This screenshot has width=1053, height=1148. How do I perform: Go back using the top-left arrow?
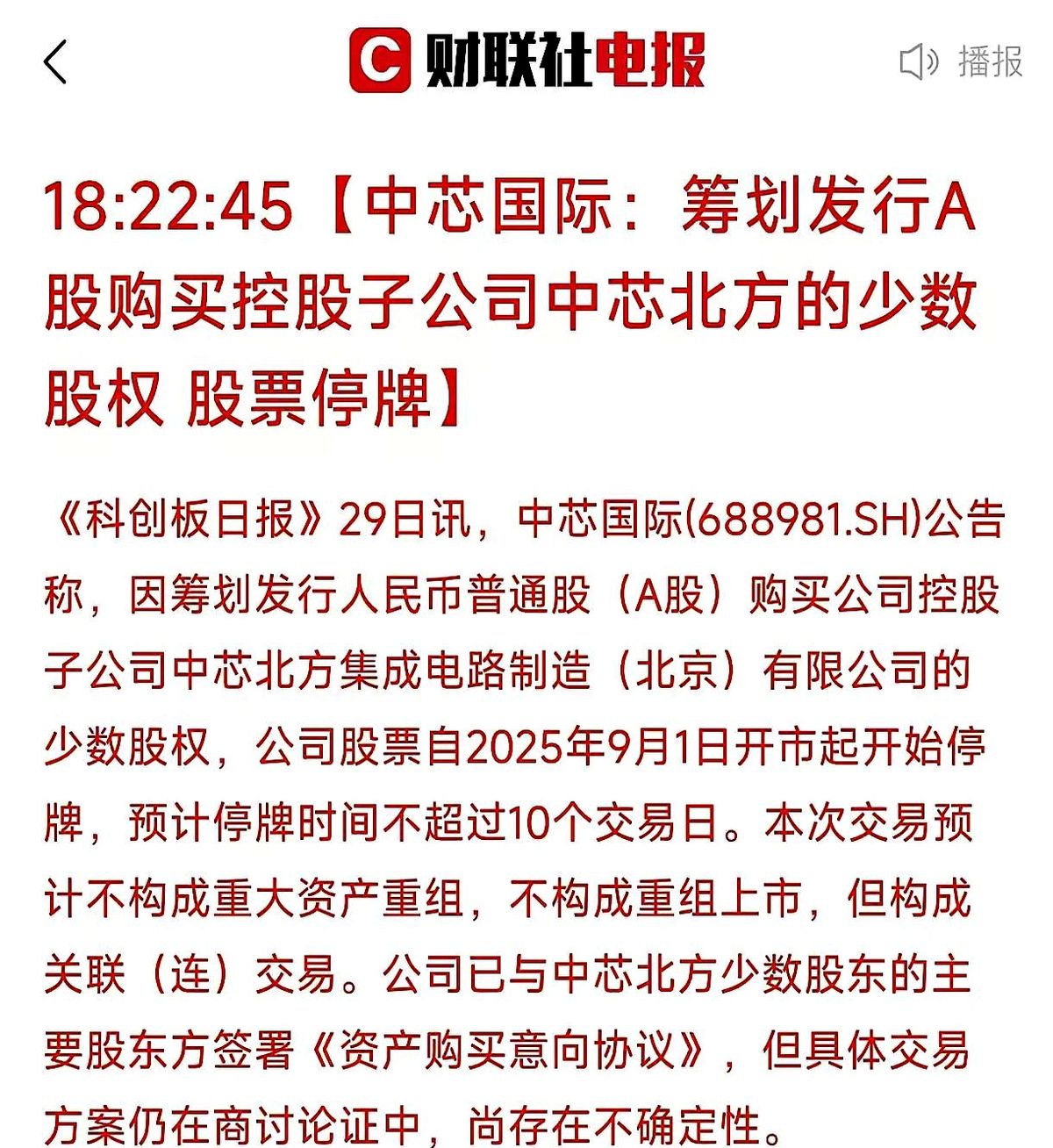coord(55,62)
